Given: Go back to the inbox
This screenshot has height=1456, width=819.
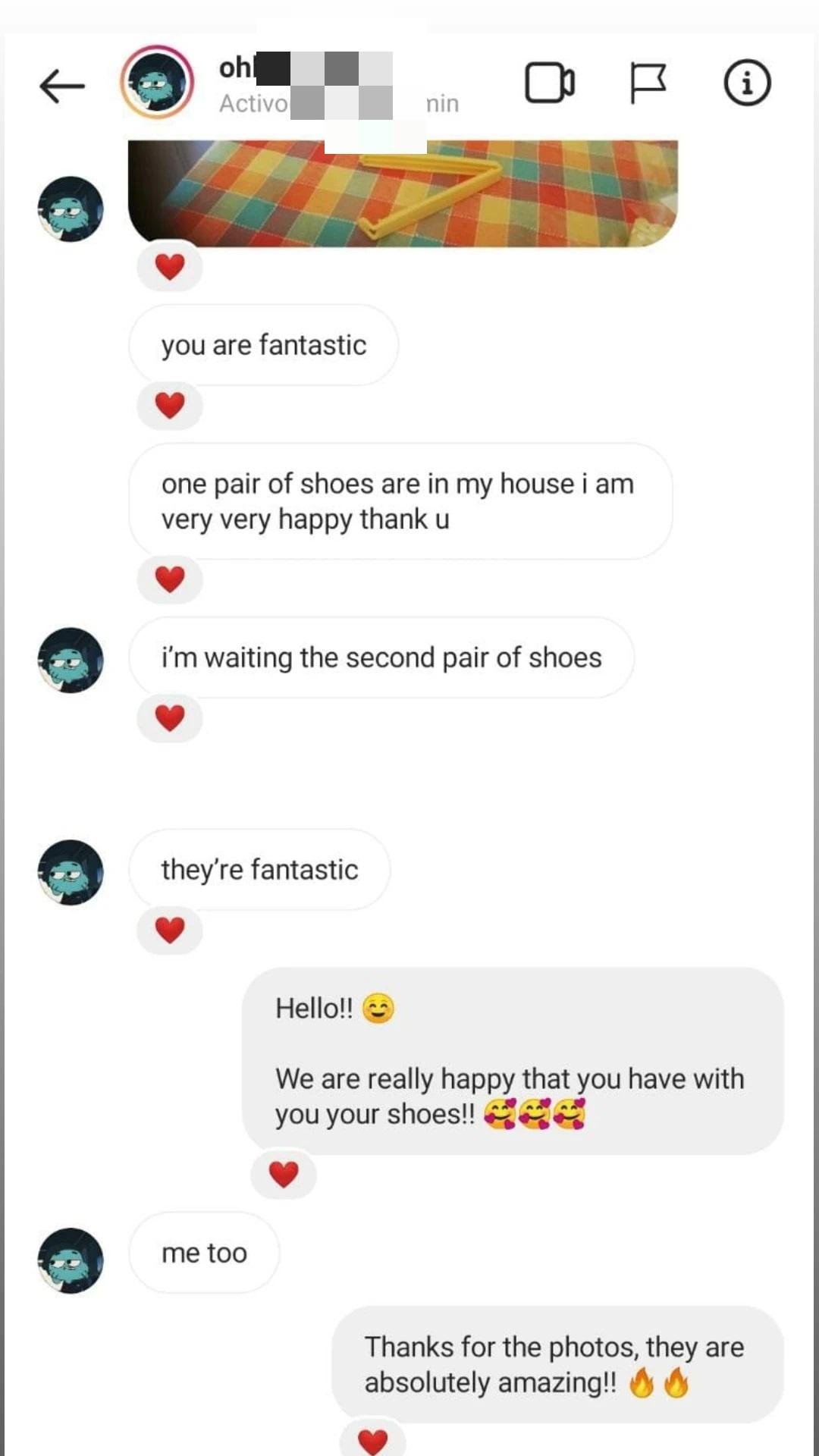Looking at the screenshot, I should pyautogui.click(x=62, y=85).
